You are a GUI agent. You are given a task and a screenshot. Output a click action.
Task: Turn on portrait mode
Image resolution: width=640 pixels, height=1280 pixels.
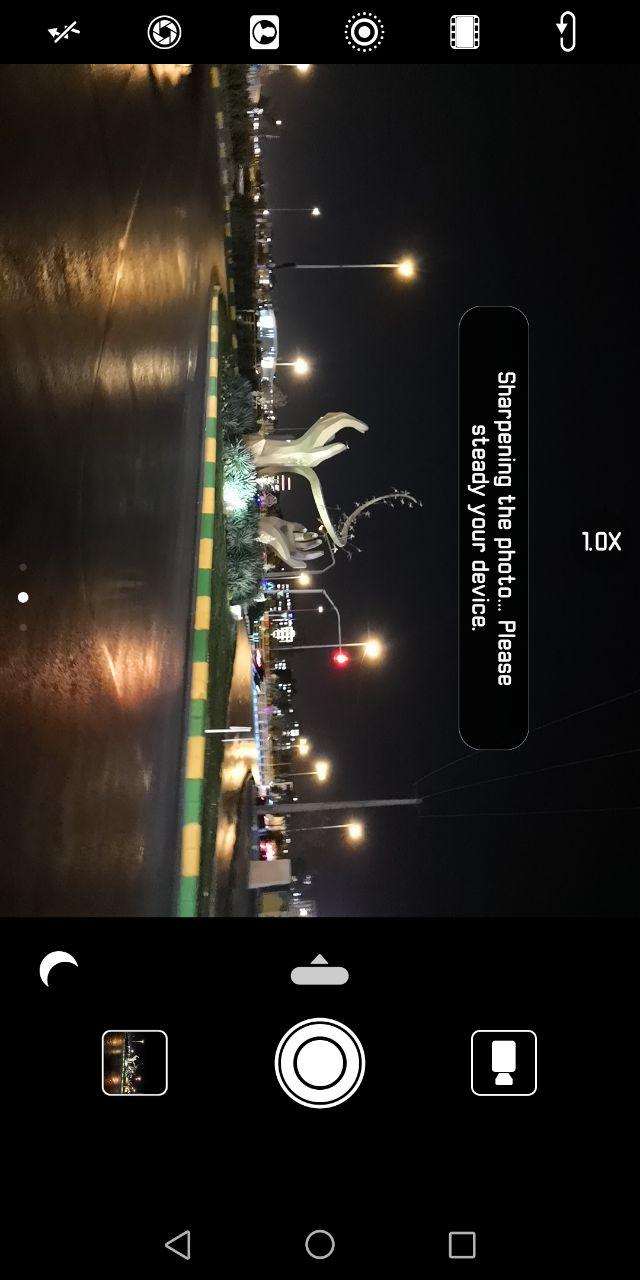[264, 33]
